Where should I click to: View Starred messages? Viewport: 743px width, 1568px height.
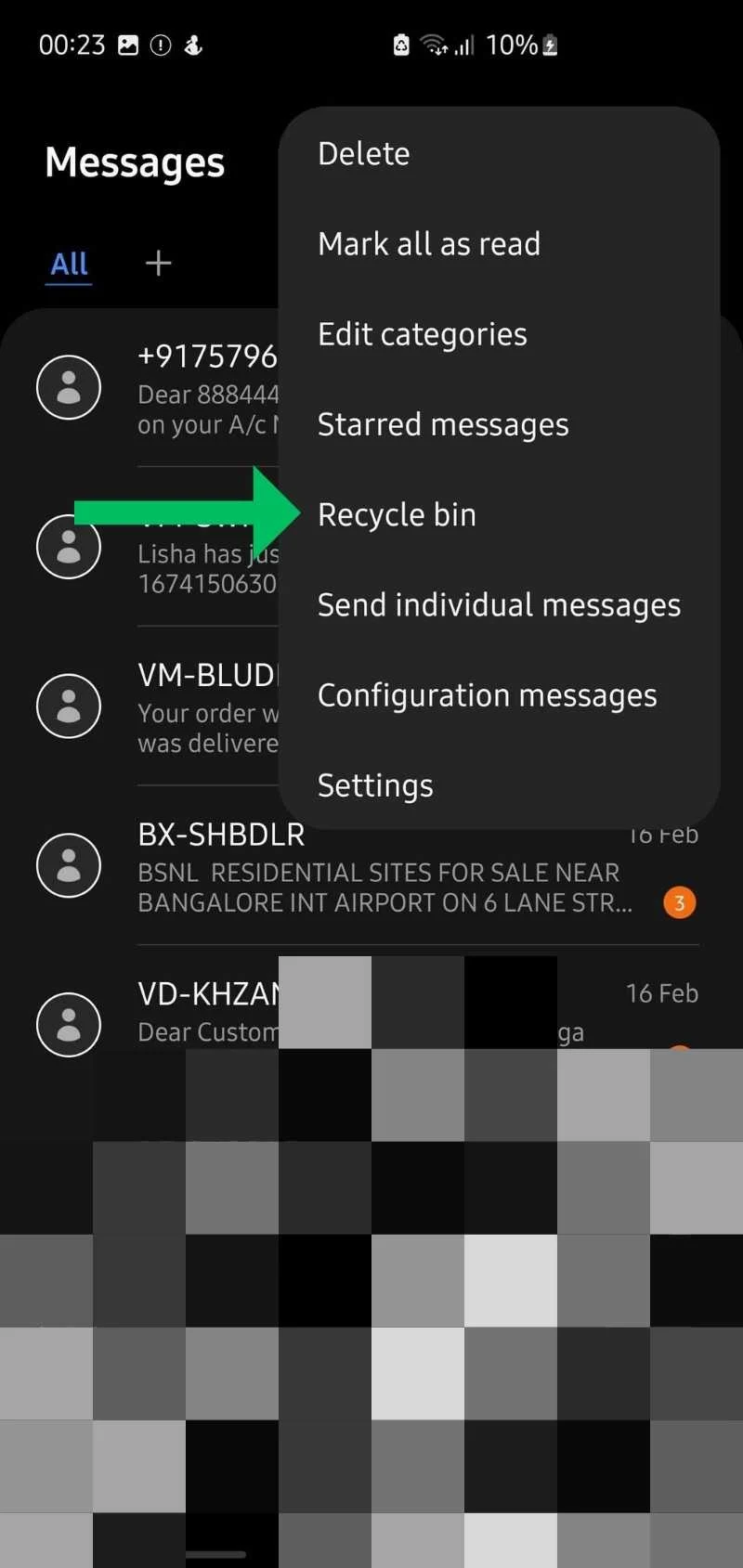(x=442, y=425)
